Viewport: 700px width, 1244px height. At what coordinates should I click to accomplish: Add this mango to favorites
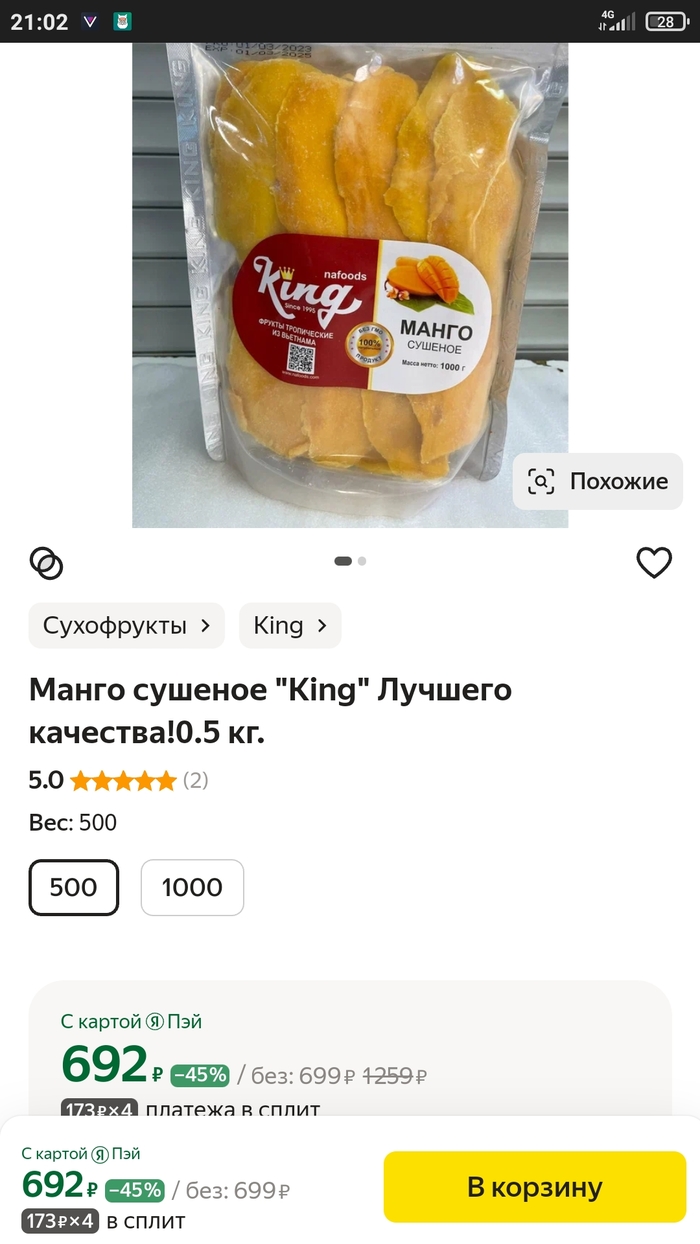click(x=654, y=563)
